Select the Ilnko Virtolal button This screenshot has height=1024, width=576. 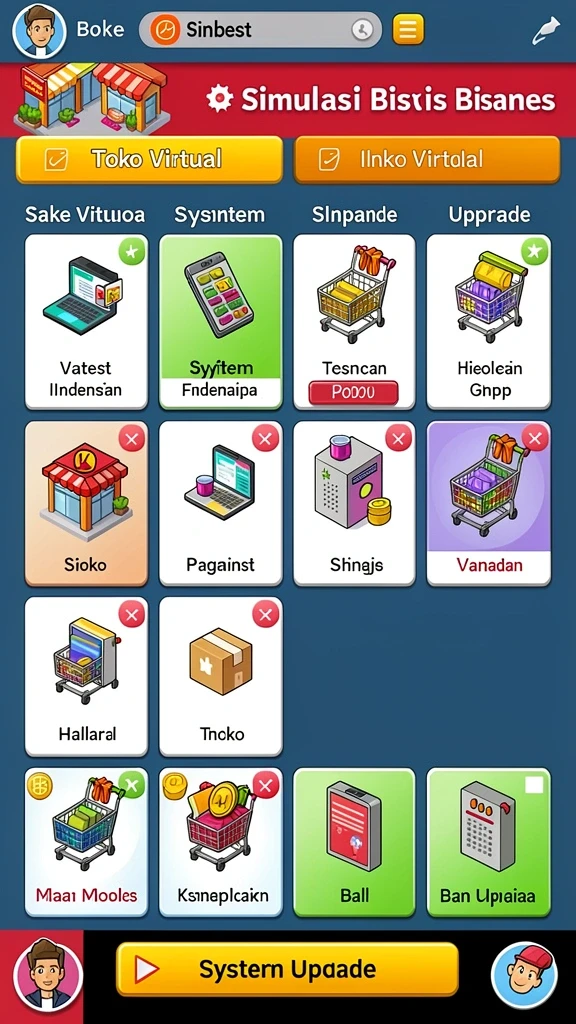pos(427,159)
